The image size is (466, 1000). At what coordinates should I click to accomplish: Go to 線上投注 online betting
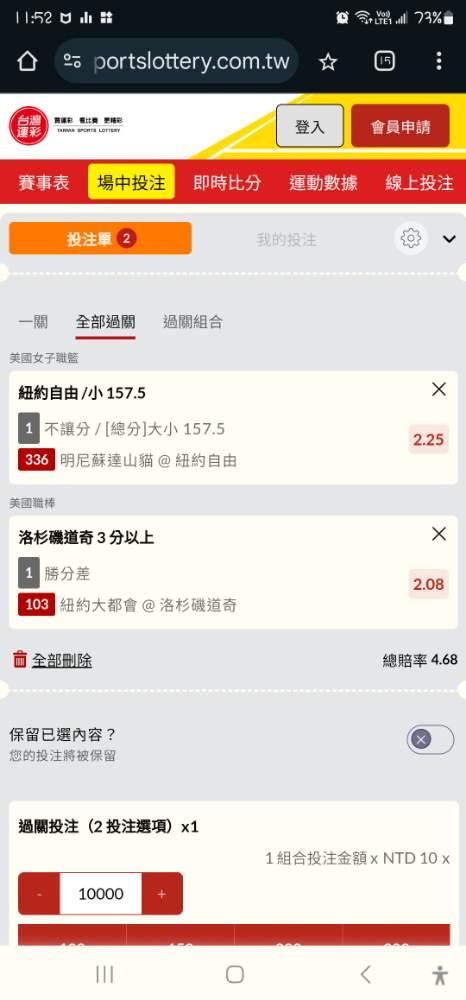pos(419,182)
